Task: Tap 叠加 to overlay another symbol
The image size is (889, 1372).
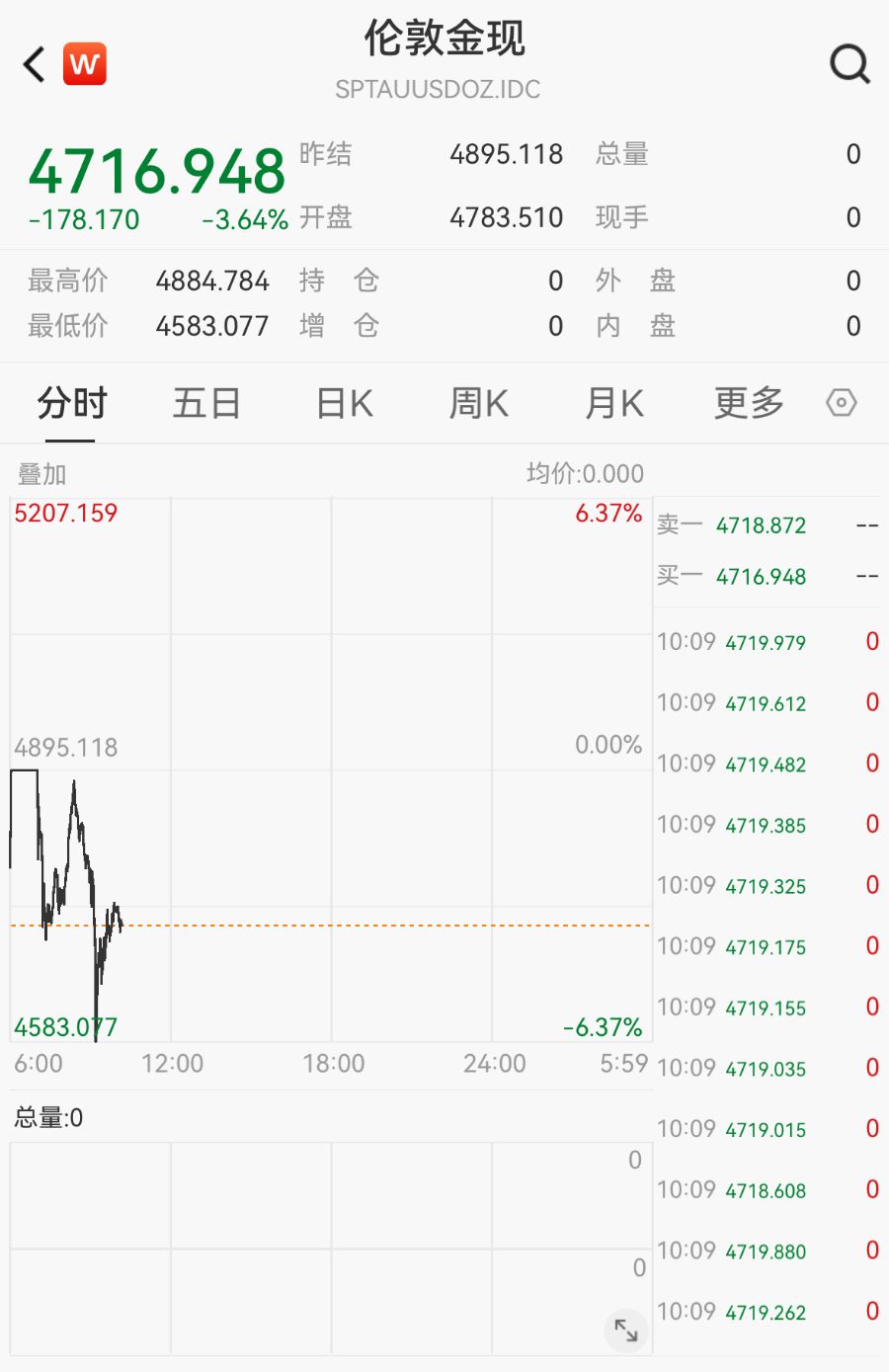Action: click(42, 474)
